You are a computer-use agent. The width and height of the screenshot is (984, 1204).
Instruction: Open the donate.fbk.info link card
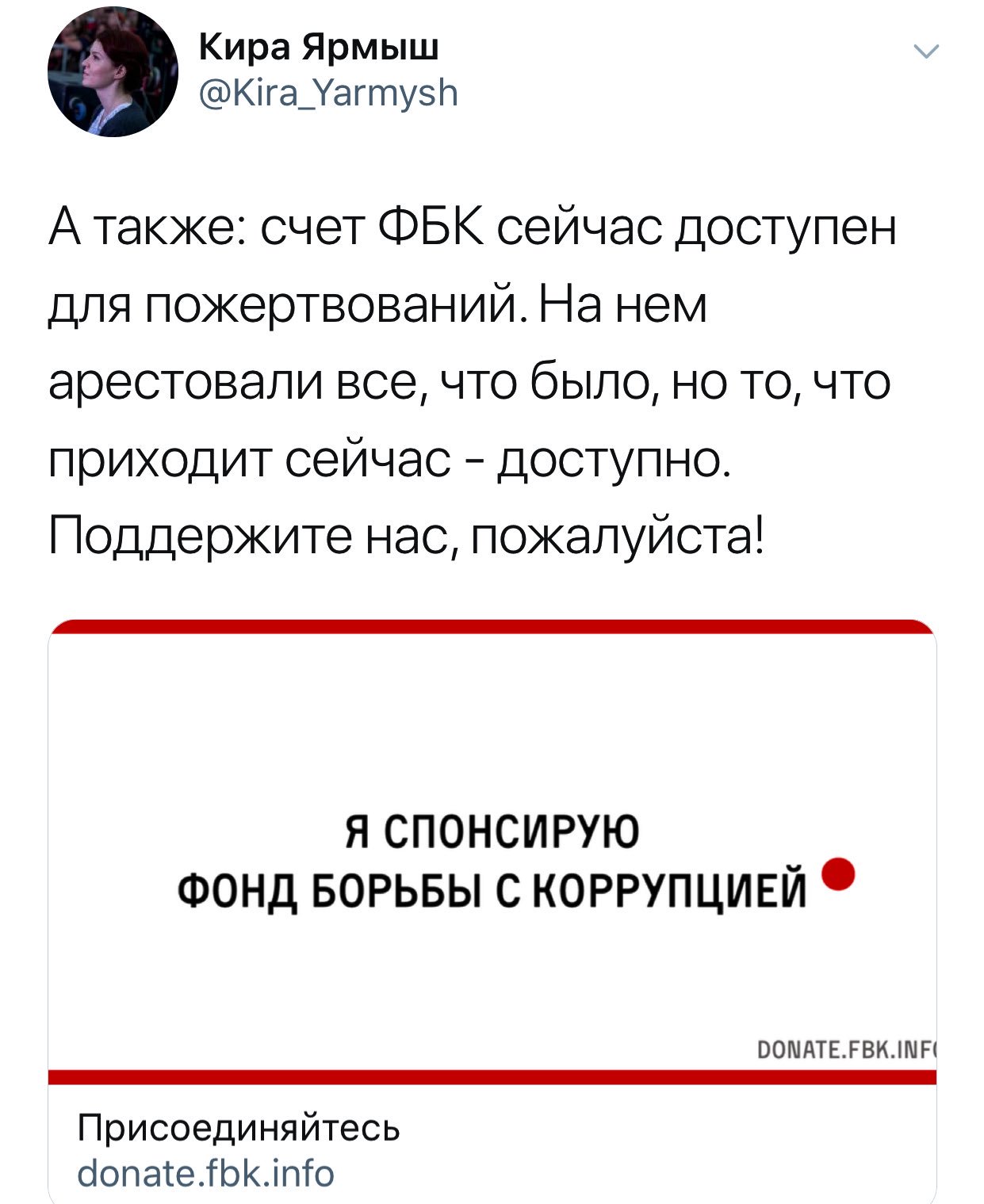pyautogui.click(x=492, y=912)
